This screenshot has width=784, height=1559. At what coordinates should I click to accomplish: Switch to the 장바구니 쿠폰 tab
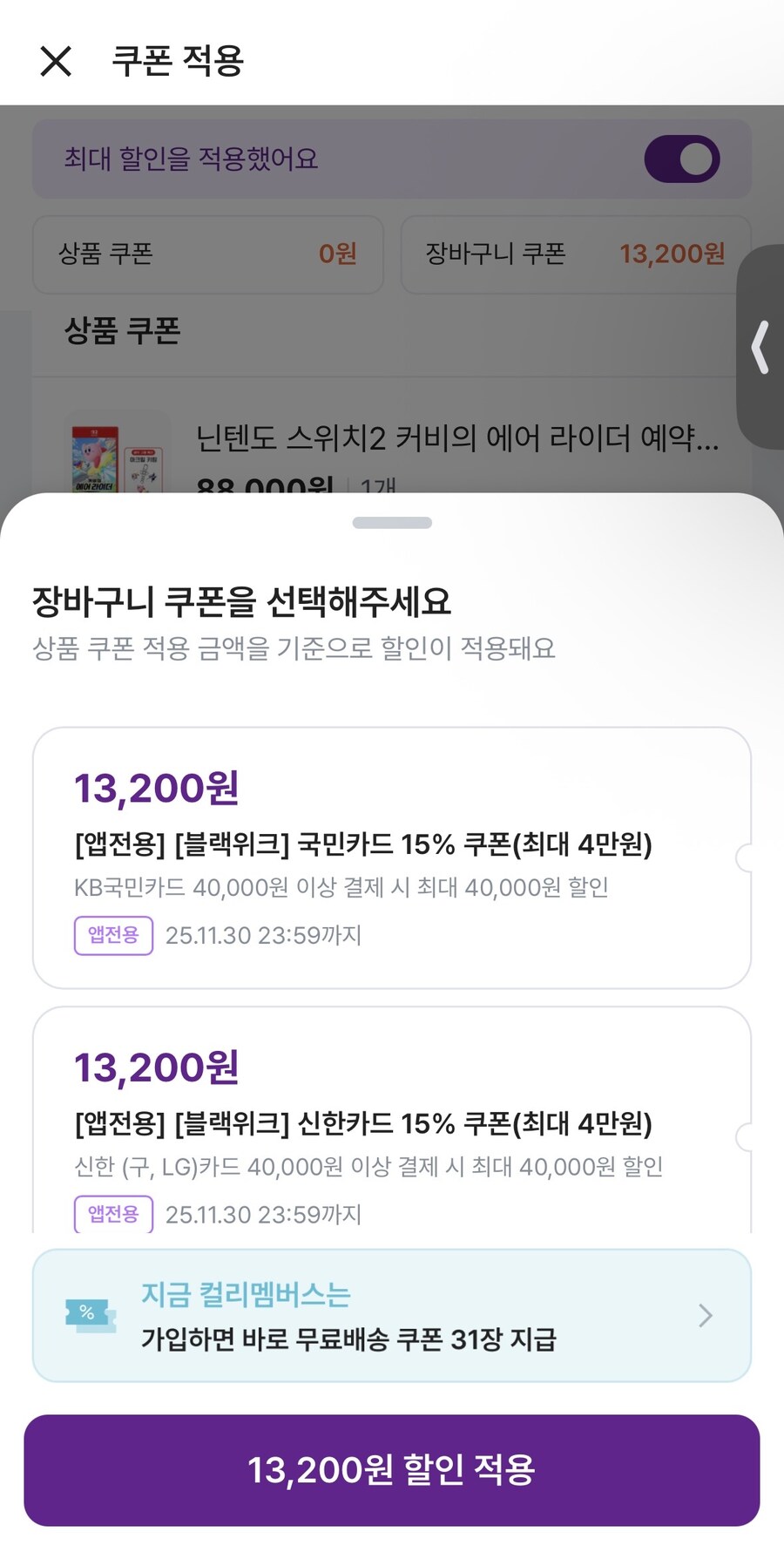[x=575, y=254]
